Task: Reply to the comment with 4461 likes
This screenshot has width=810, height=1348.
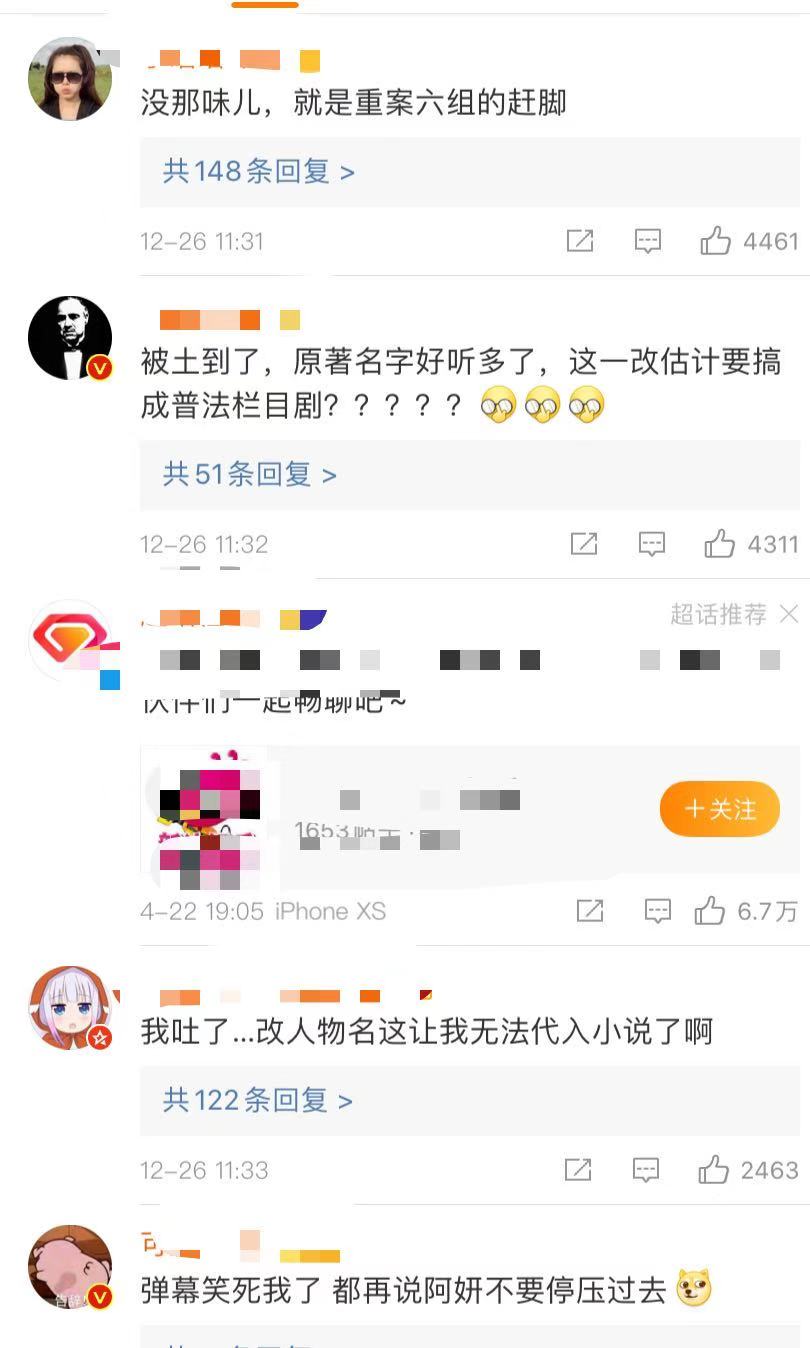Action: 648,241
